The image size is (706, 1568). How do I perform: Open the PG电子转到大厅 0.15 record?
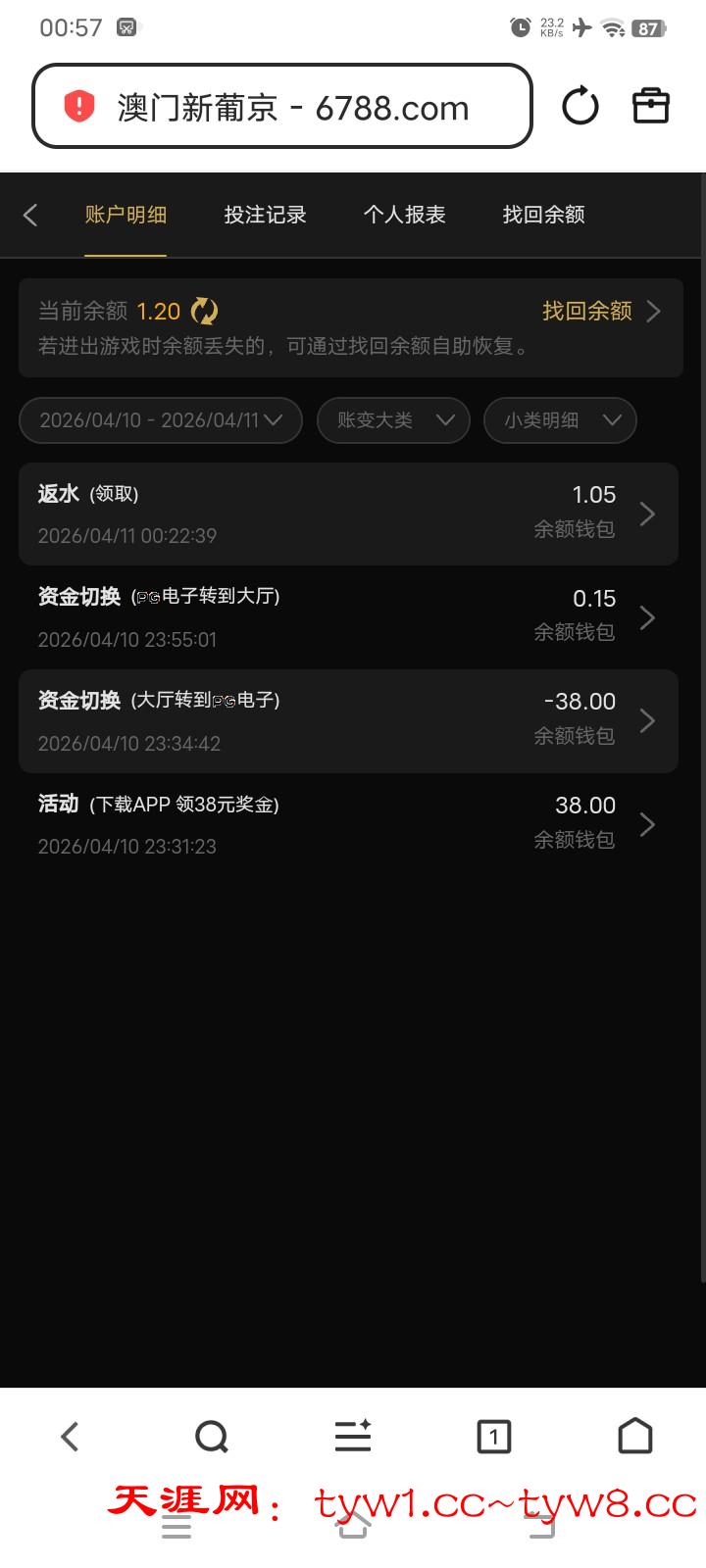point(348,617)
